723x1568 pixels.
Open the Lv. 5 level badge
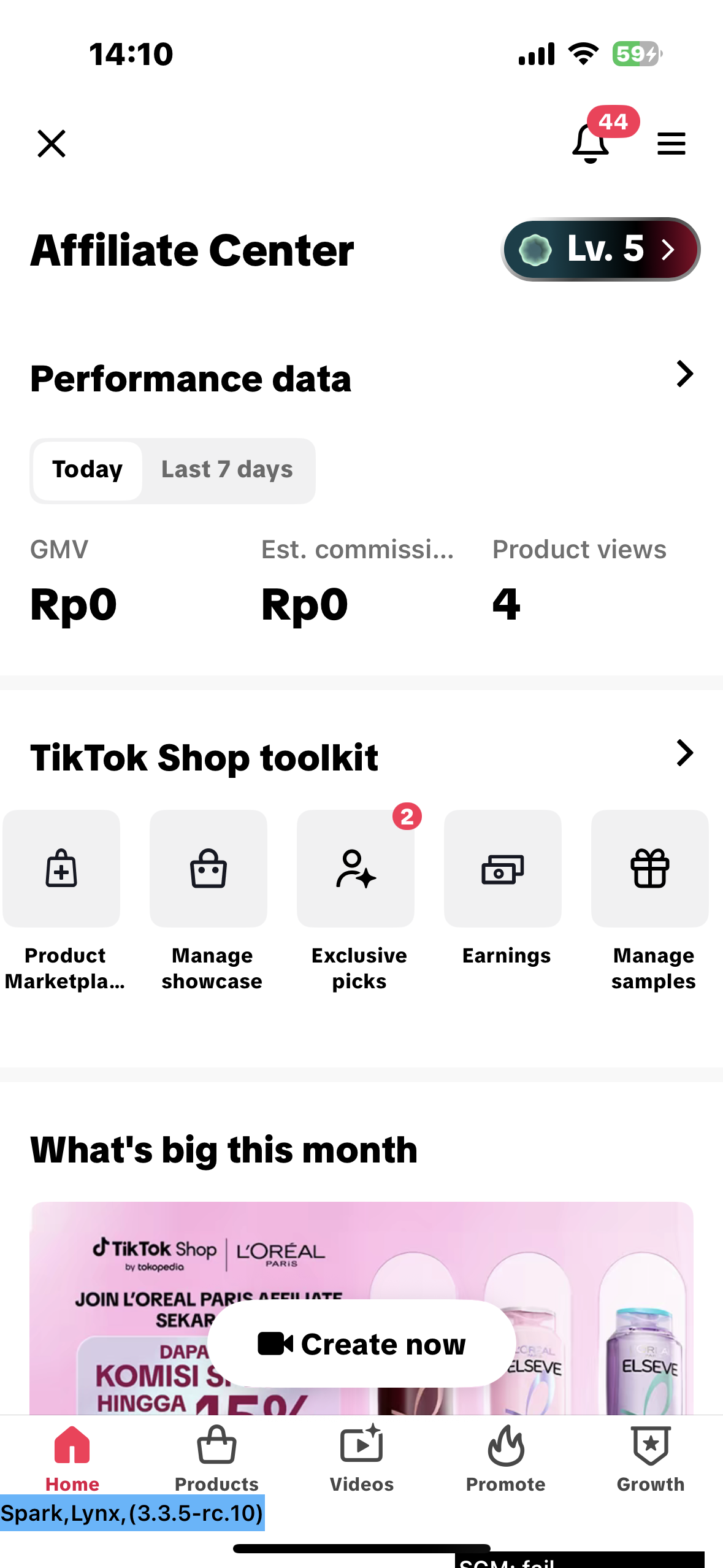click(600, 250)
